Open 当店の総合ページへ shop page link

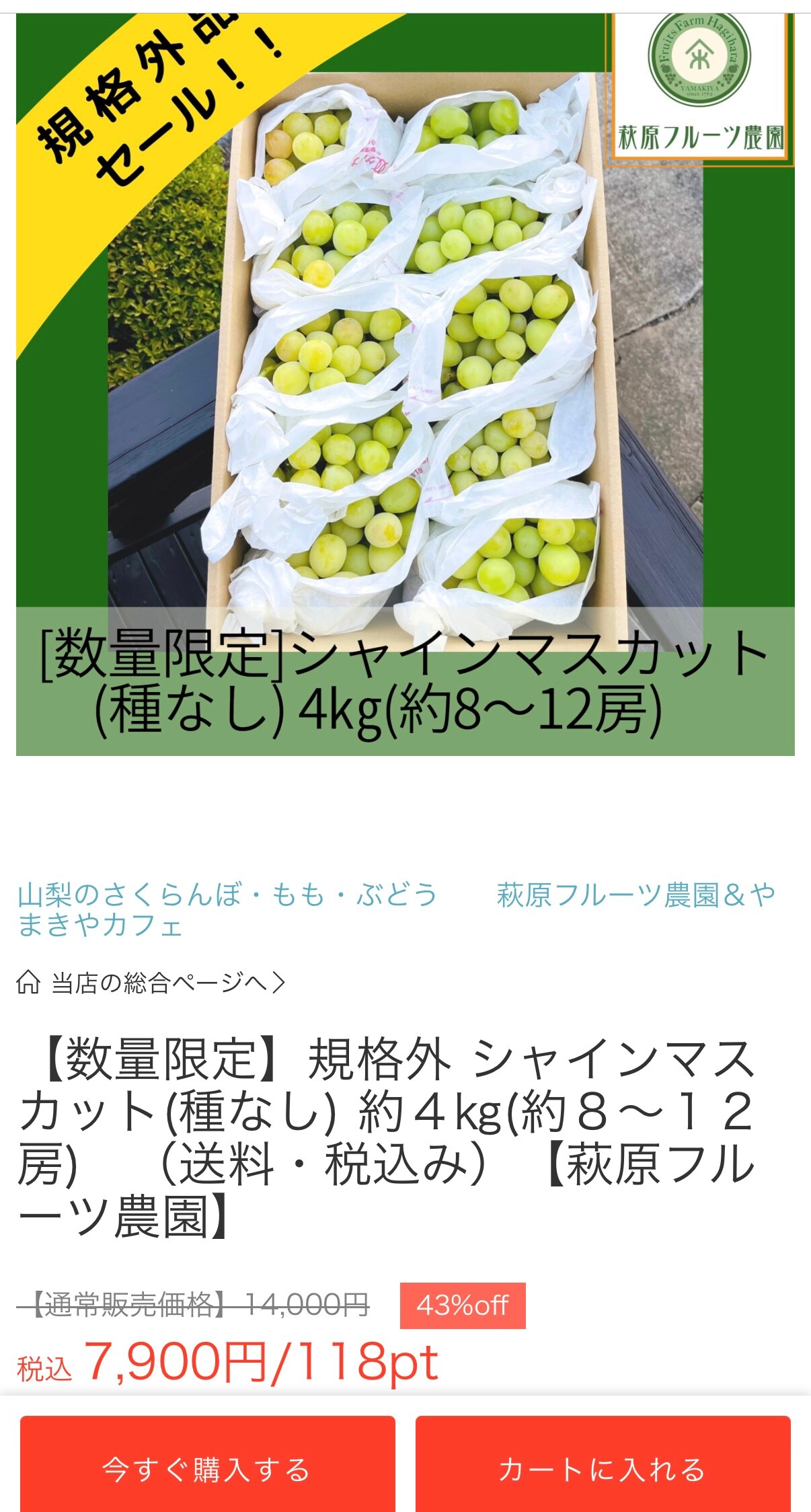152,983
